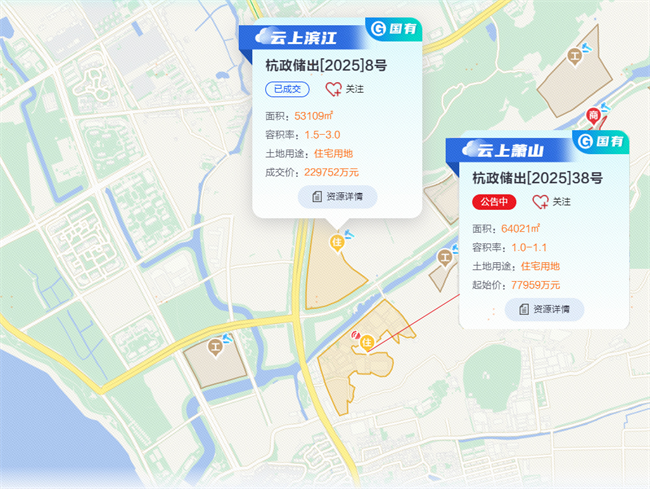The image size is (650, 489).
Task: Tap the 住 marker below the 8号 popup
Action: (338, 241)
